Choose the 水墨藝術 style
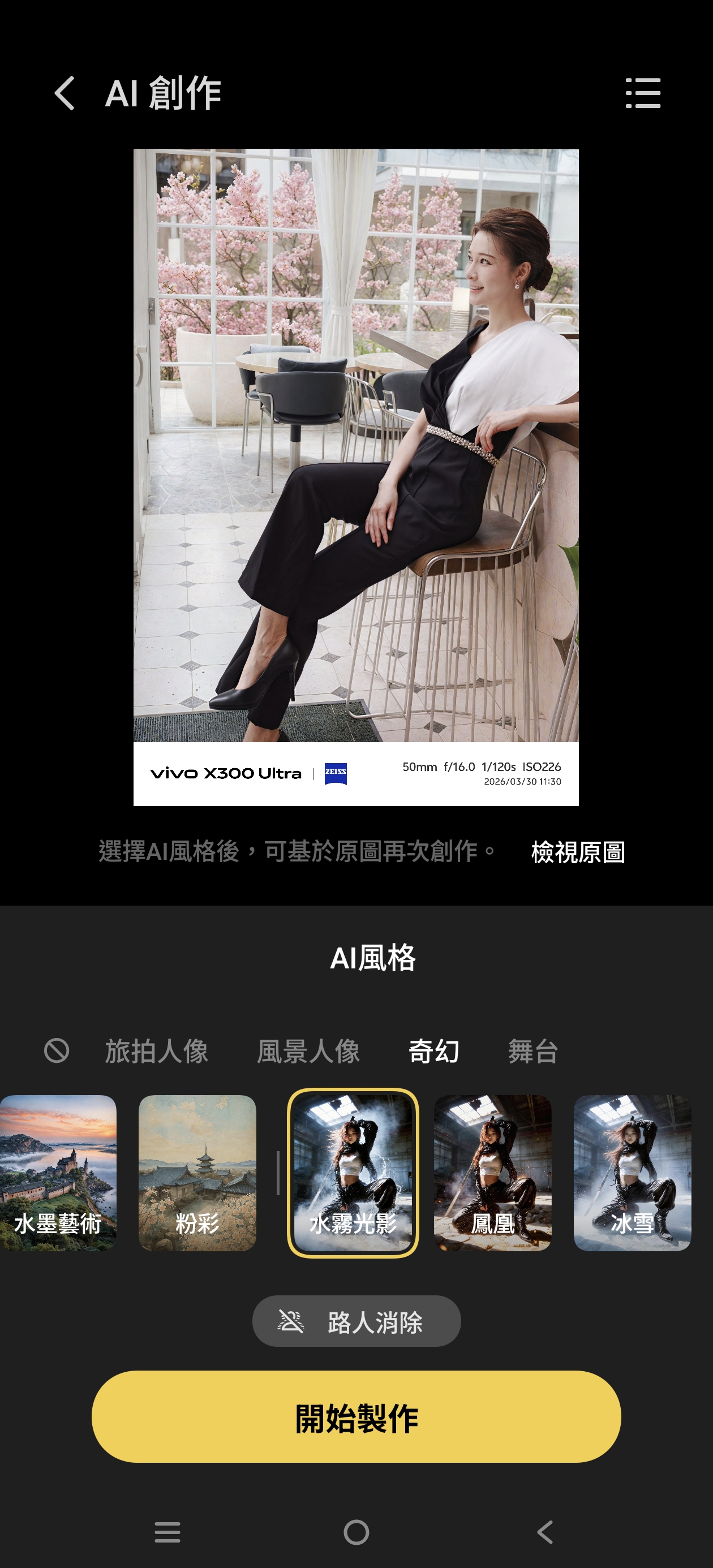This screenshot has width=713, height=1568. (x=58, y=1173)
